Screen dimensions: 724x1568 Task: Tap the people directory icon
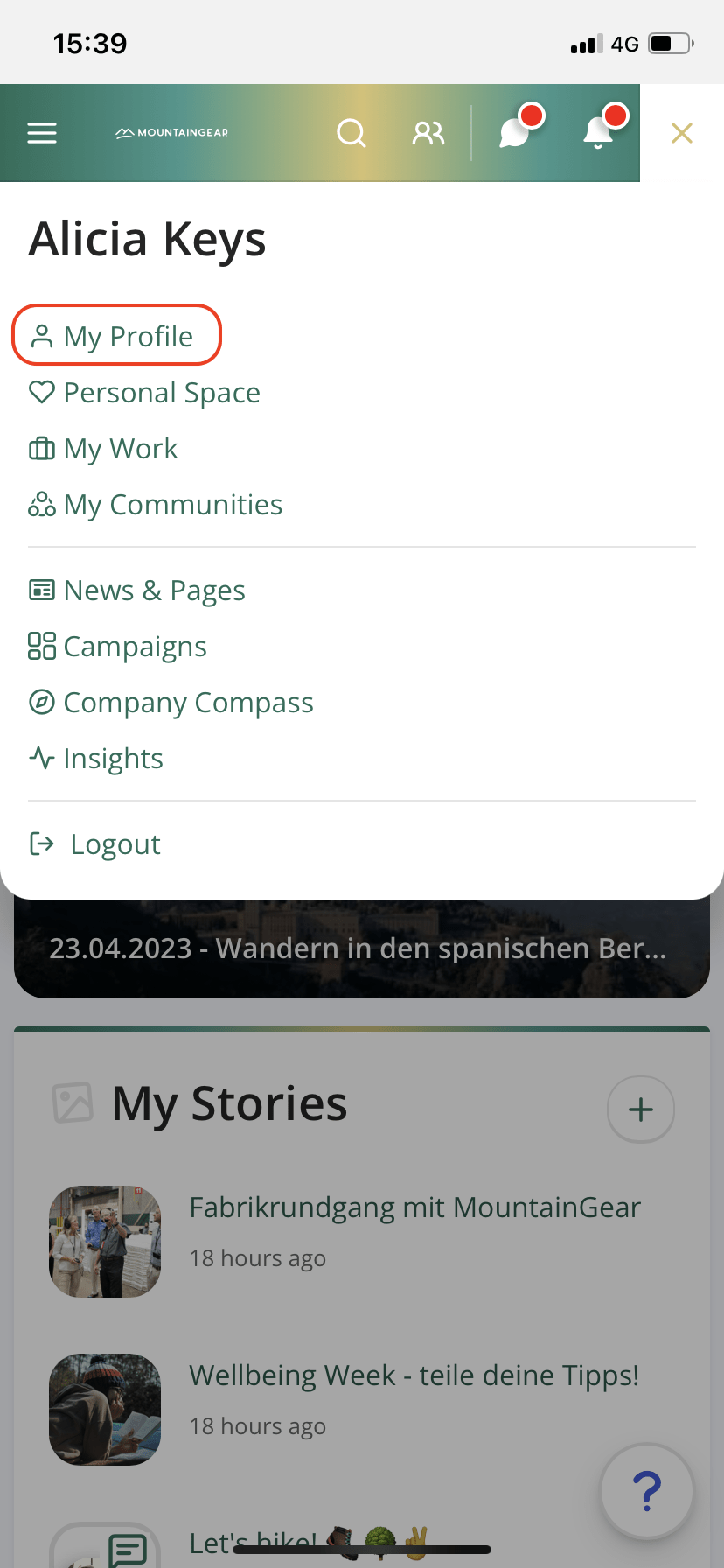(x=428, y=133)
